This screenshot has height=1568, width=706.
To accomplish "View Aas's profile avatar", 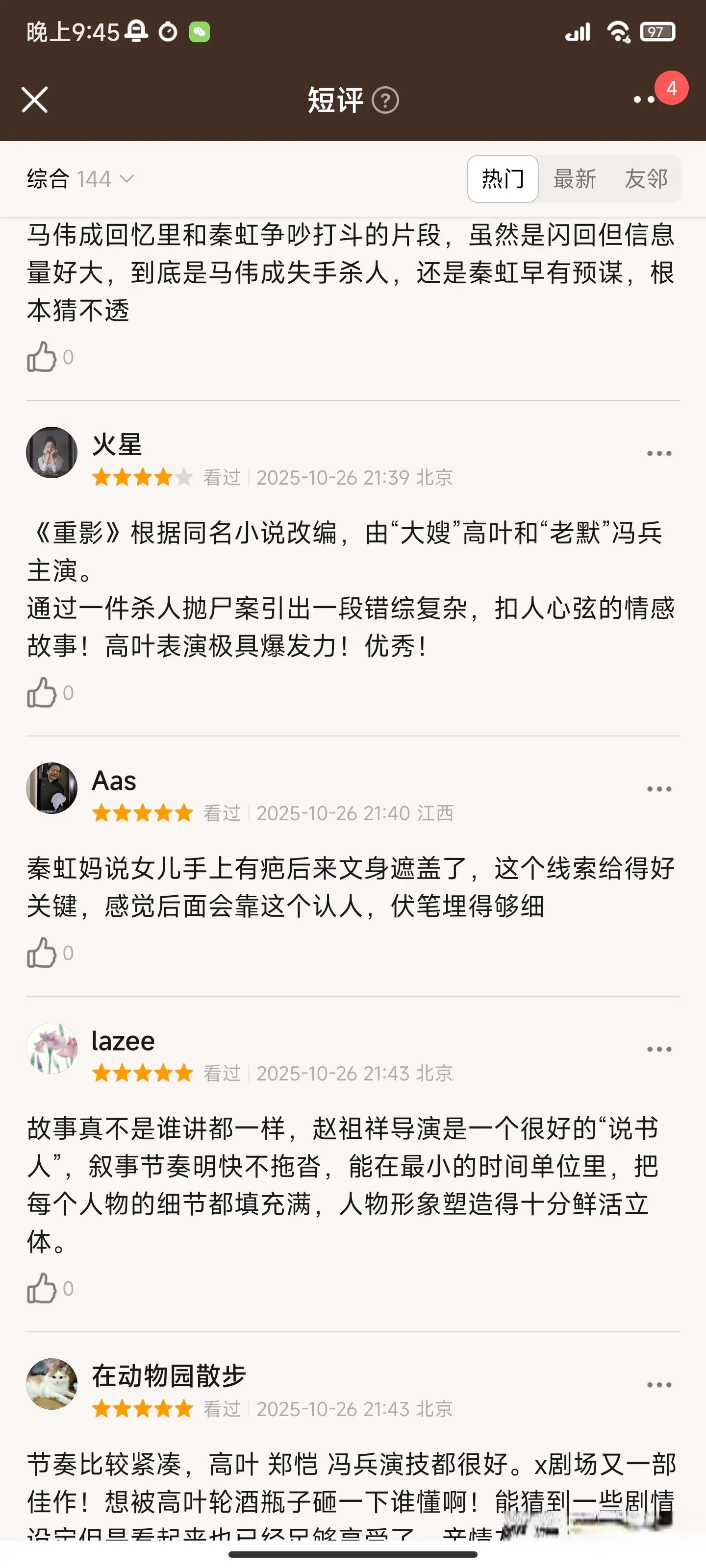I will pos(52,787).
